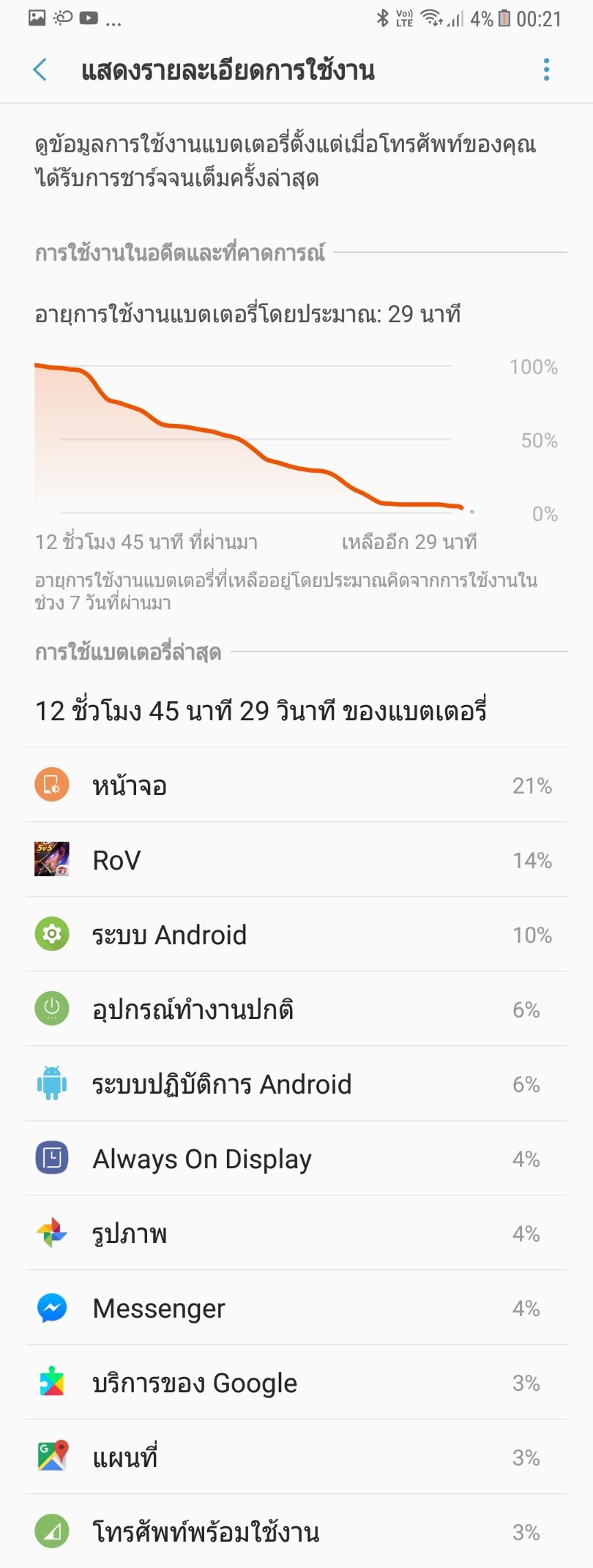View RoV battery usage details
This screenshot has height=1568, width=593.
[x=296, y=860]
